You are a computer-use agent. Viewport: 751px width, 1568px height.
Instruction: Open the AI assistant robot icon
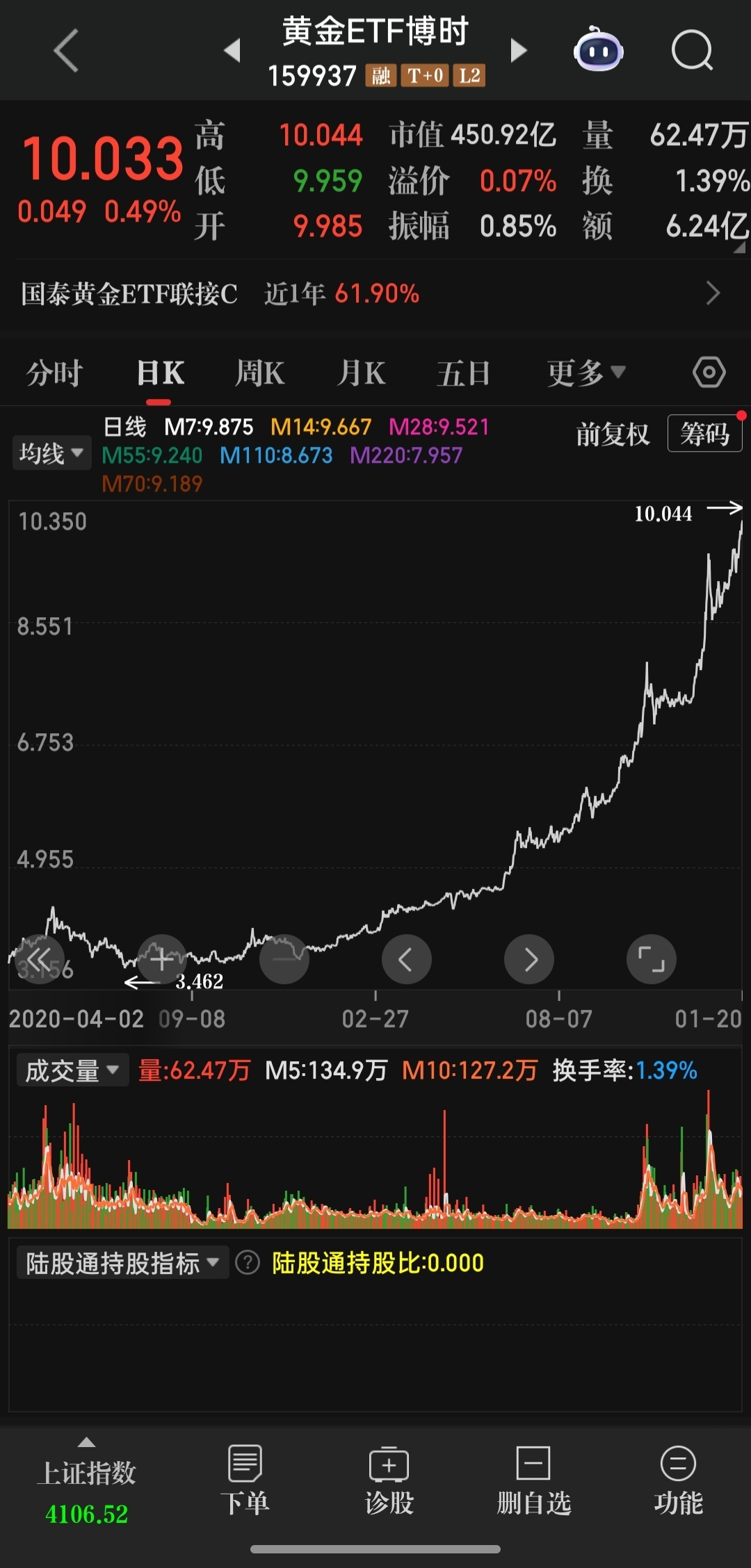pyautogui.click(x=598, y=51)
